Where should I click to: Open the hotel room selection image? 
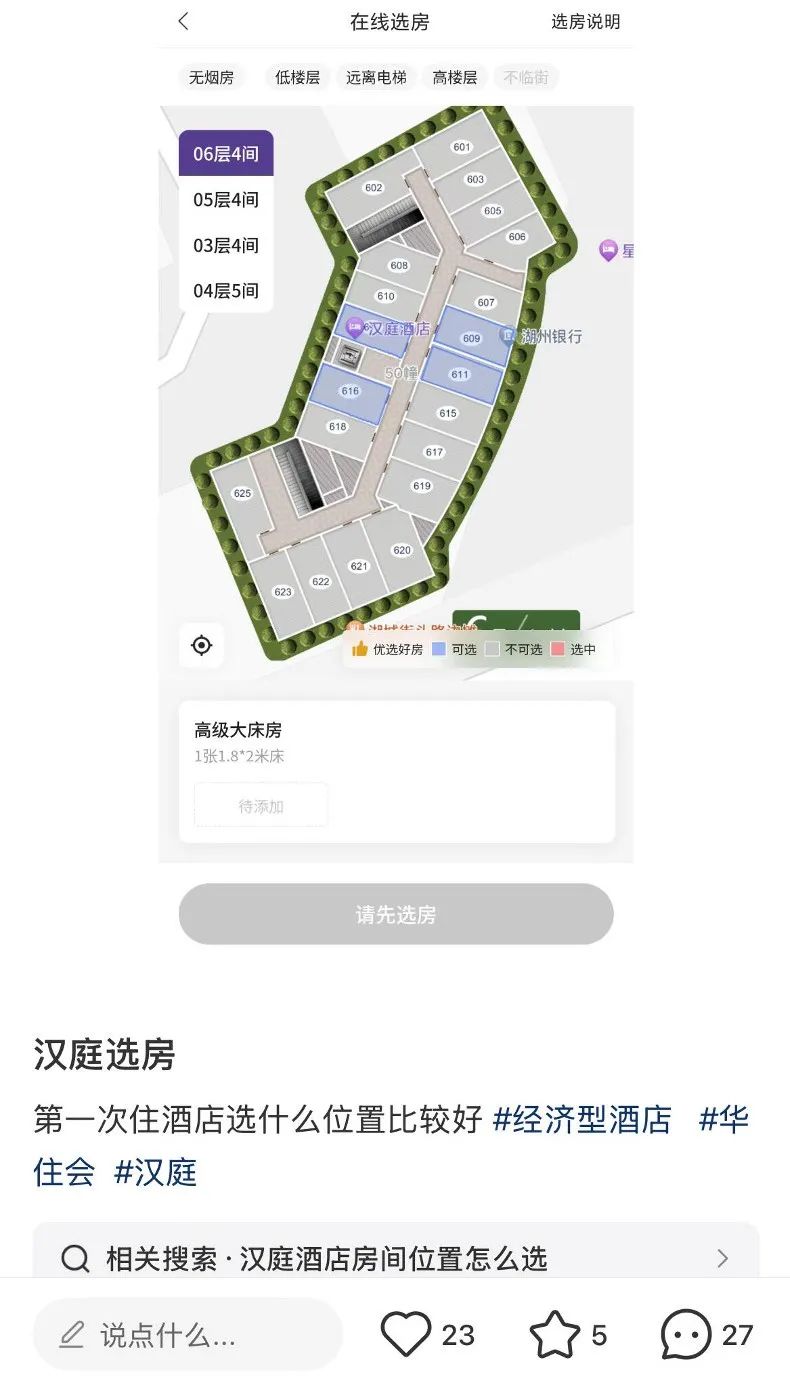coord(395,480)
